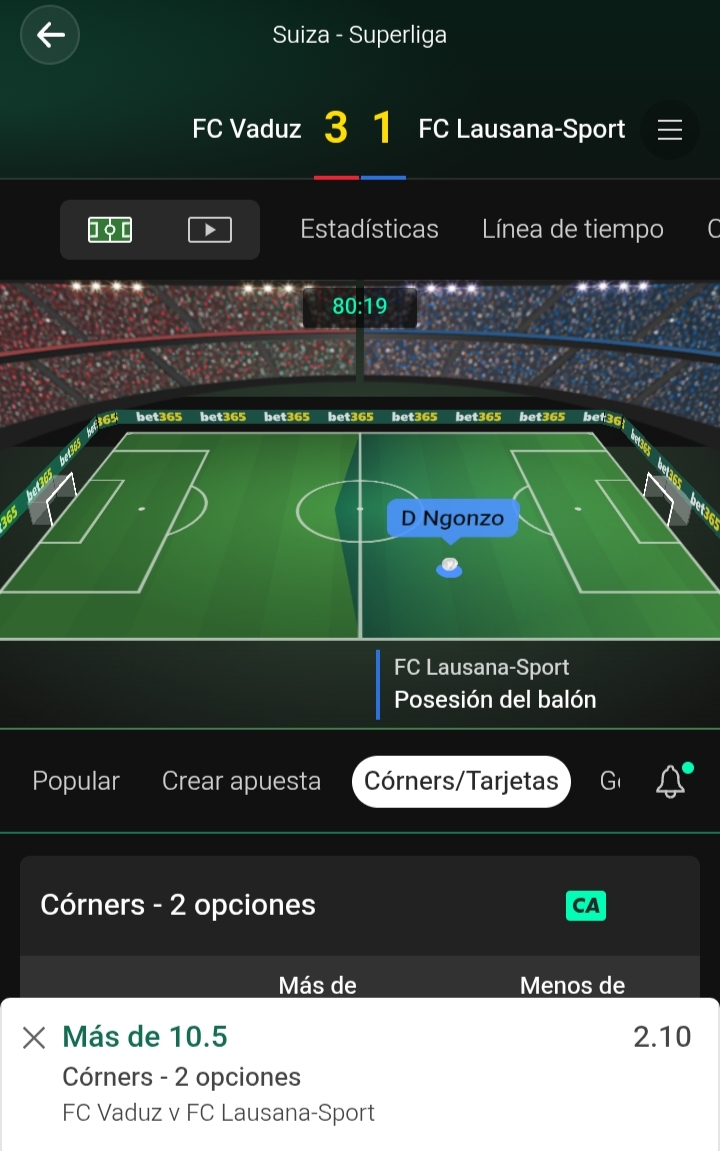Open match alerts via the bell icon
This screenshot has width=720, height=1151.
pyautogui.click(x=671, y=781)
